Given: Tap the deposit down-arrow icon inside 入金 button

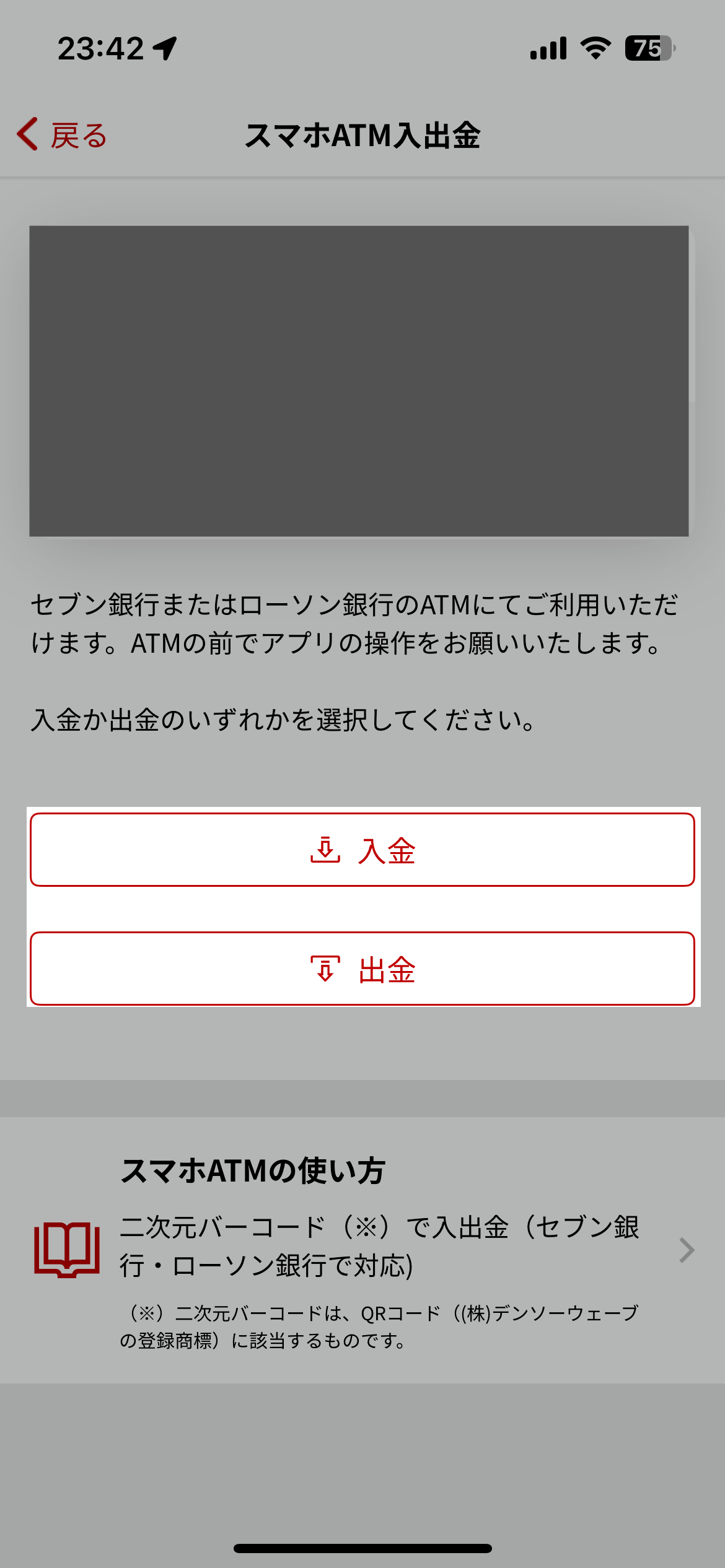Looking at the screenshot, I should [x=327, y=851].
